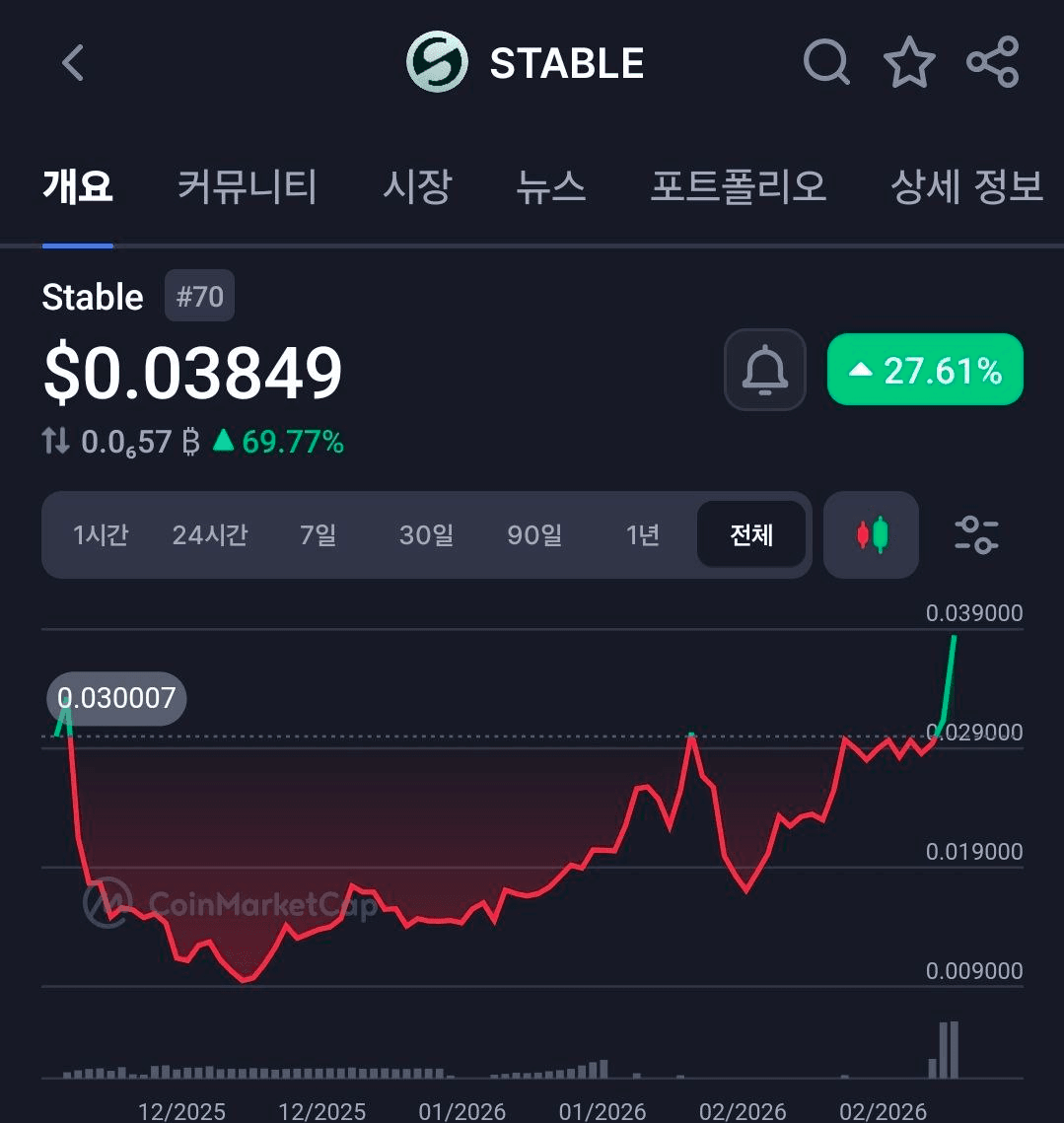Switch to candlestick chart view
1064x1123 pixels.
(x=871, y=535)
